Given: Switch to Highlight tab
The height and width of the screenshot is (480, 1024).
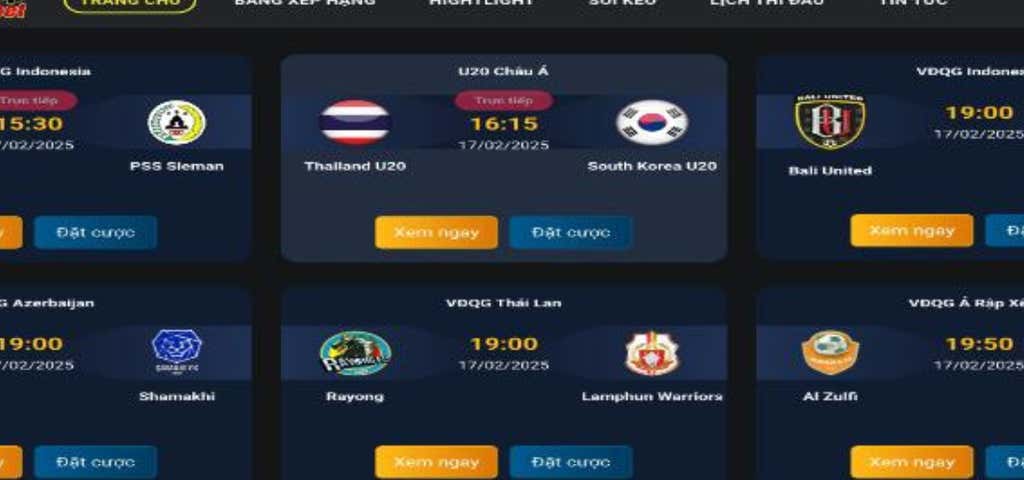Looking at the screenshot, I should pyautogui.click(x=469, y=3).
